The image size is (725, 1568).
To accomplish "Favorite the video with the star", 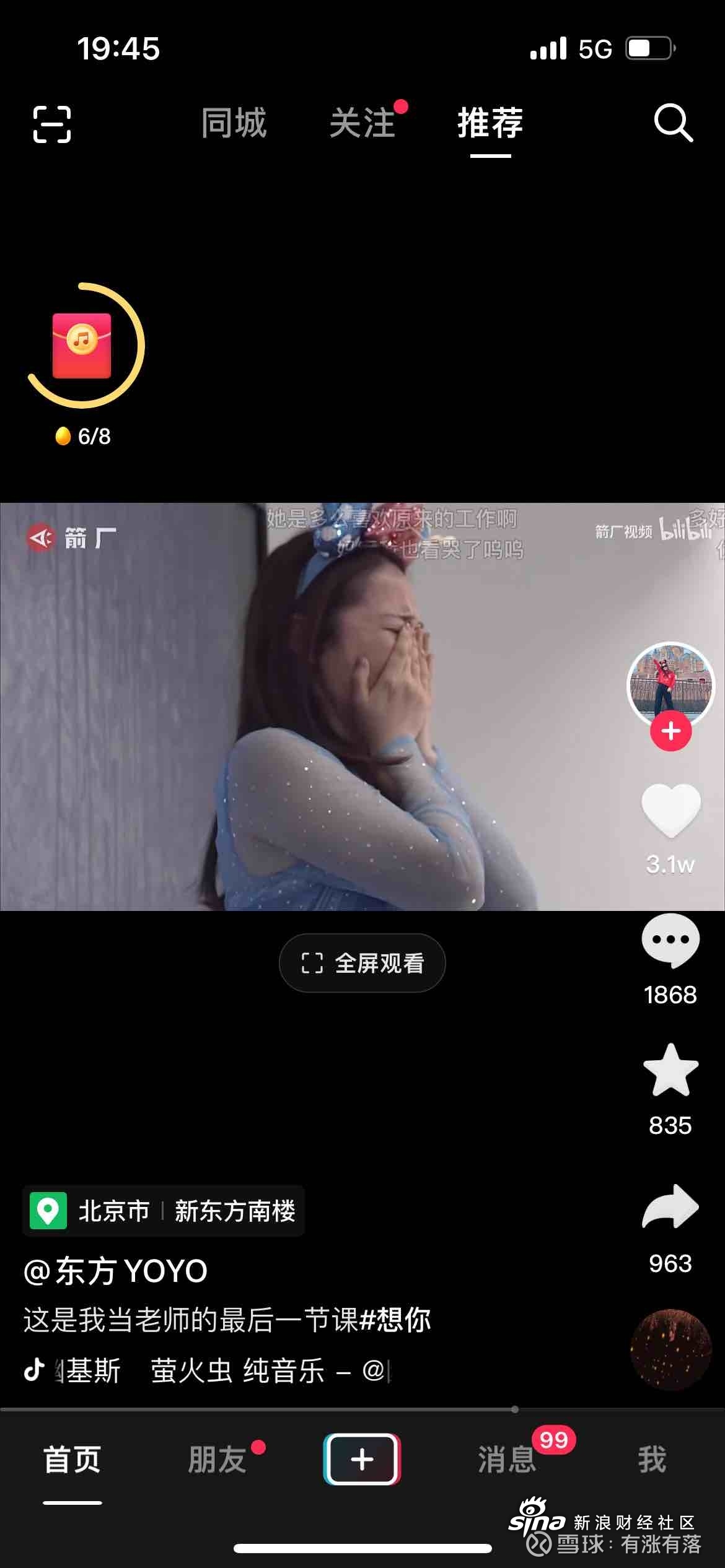I will click(x=670, y=1071).
